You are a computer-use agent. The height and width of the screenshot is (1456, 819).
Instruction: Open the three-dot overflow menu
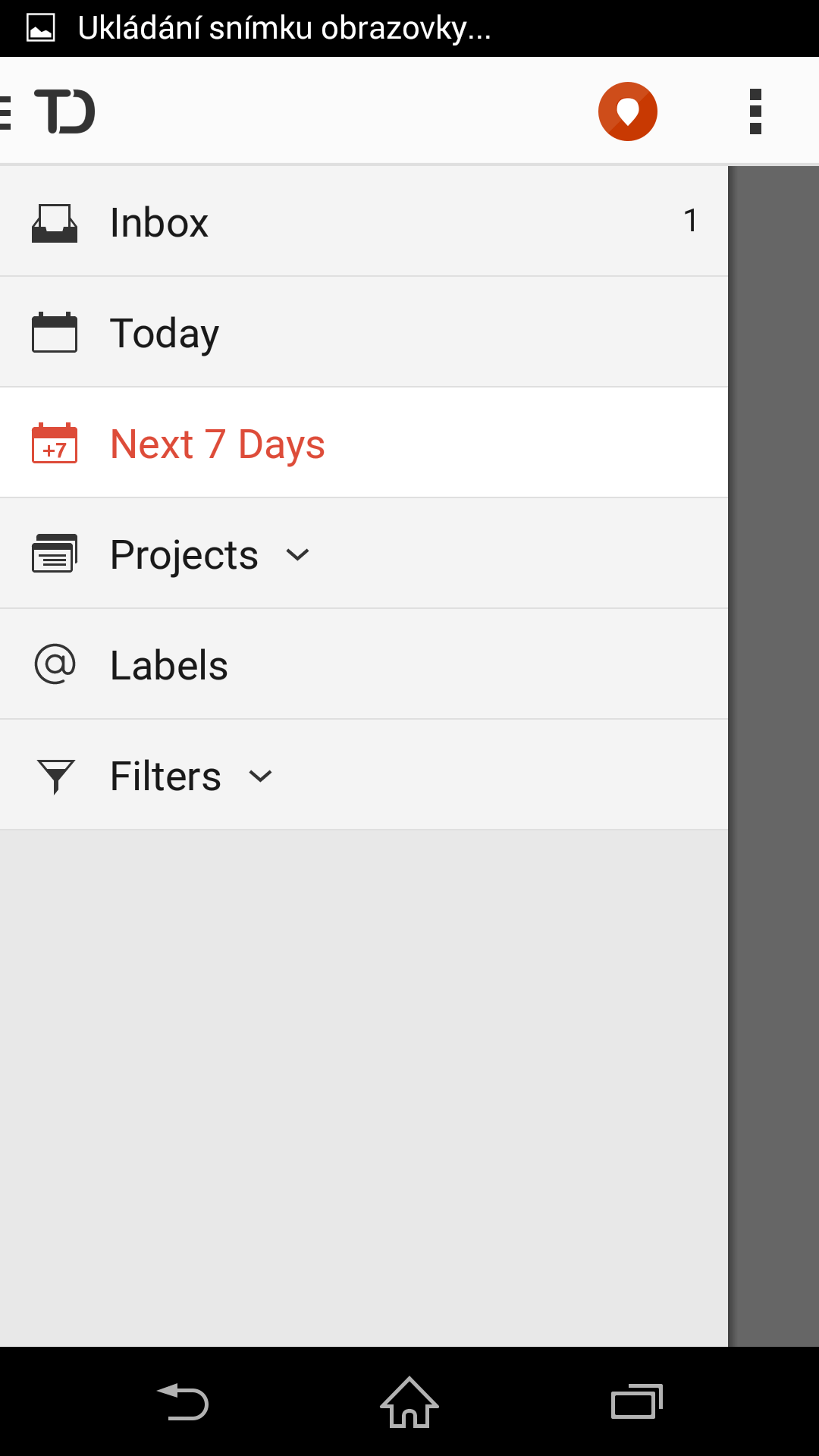pos(755,111)
